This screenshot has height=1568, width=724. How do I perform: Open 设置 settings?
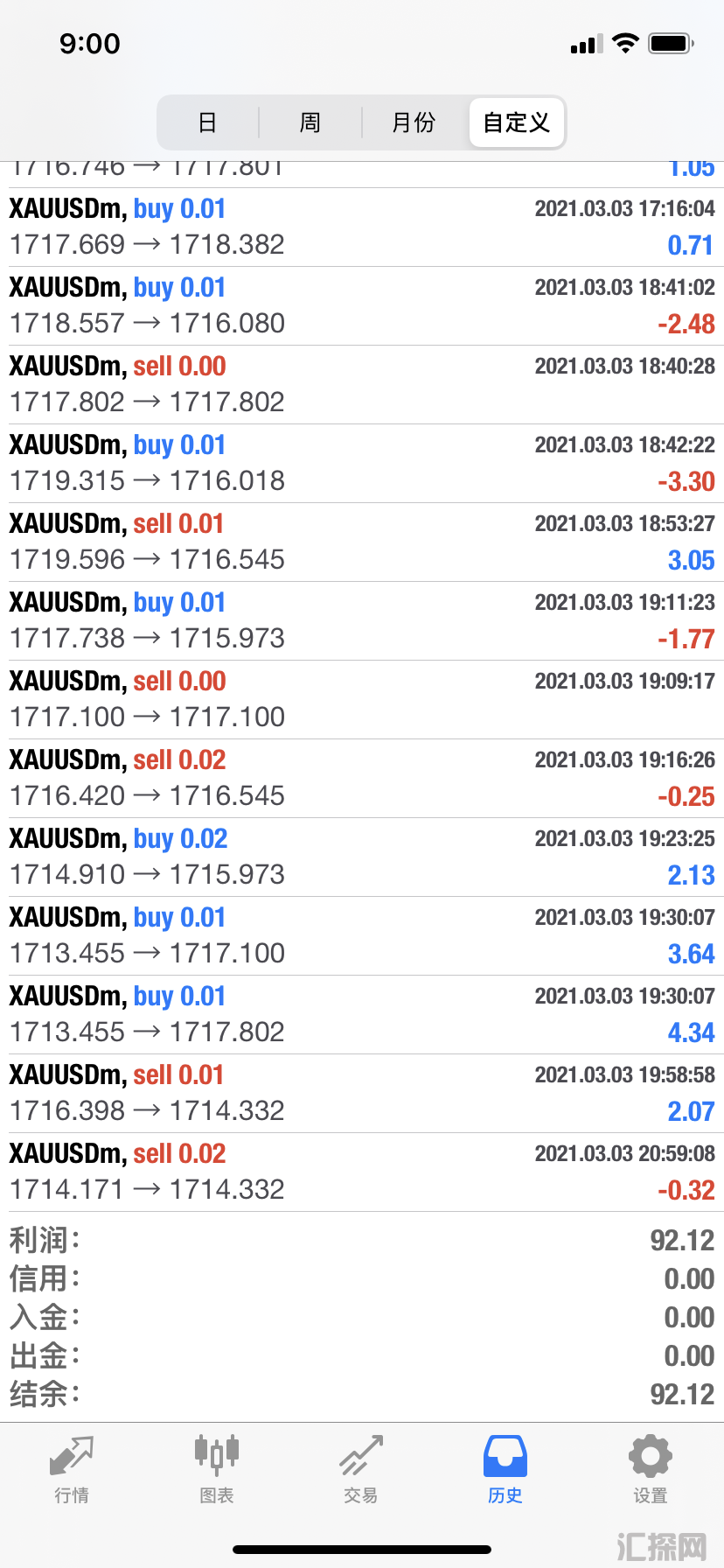[x=650, y=1469]
